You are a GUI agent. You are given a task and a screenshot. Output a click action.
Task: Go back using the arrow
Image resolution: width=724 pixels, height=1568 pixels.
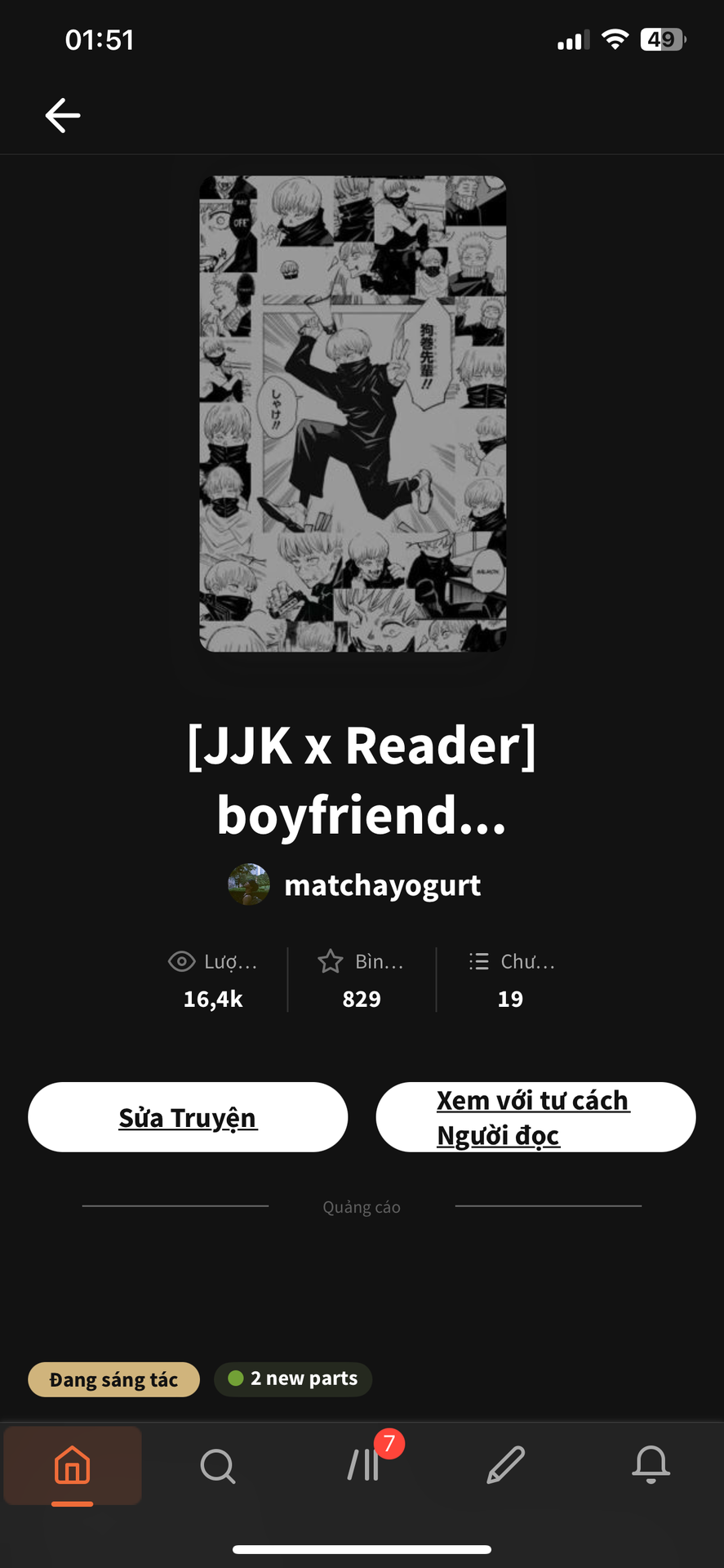tap(63, 115)
